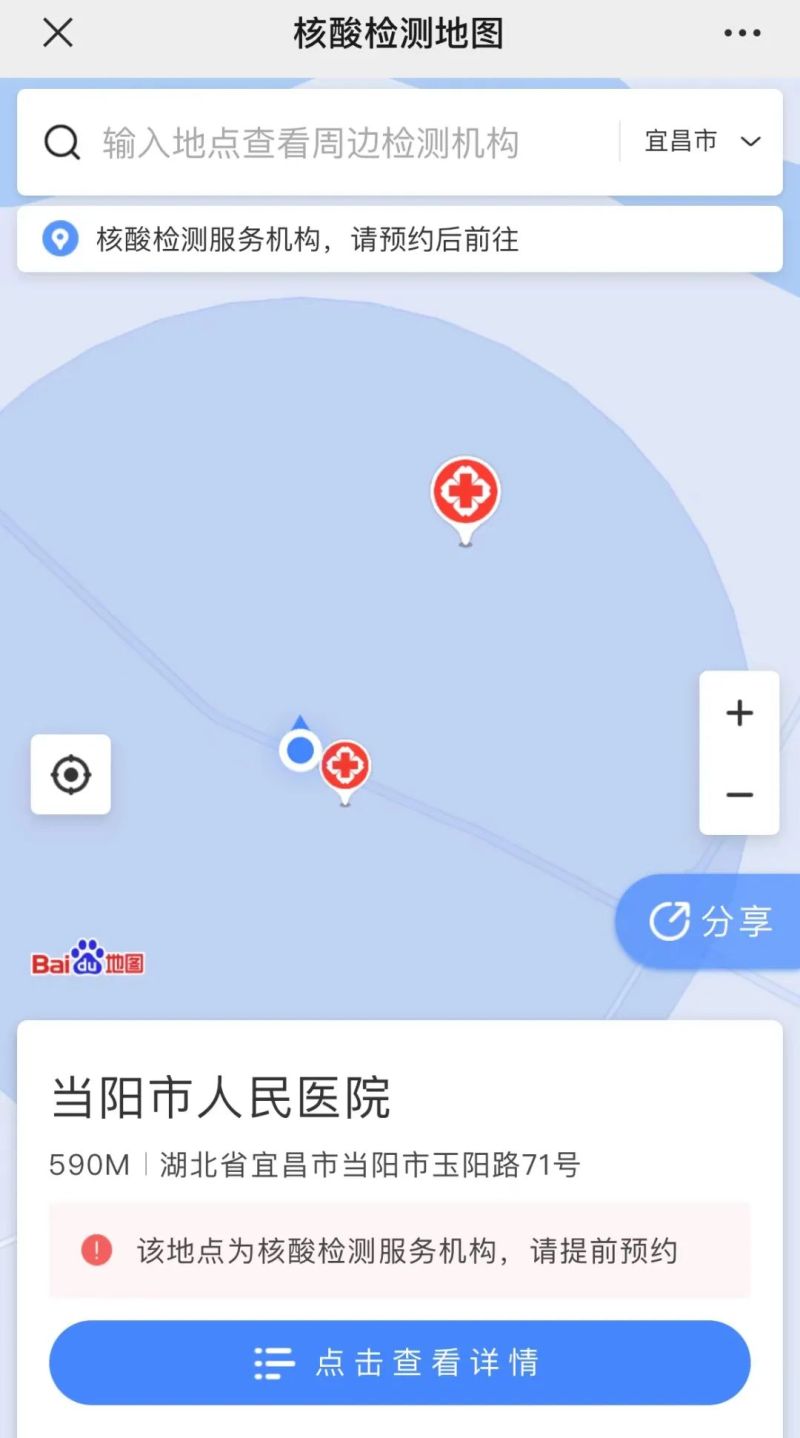The width and height of the screenshot is (800, 1438).
Task: Open the three-dot overflow menu
Action: pyautogui.click(x=742, y=33)
